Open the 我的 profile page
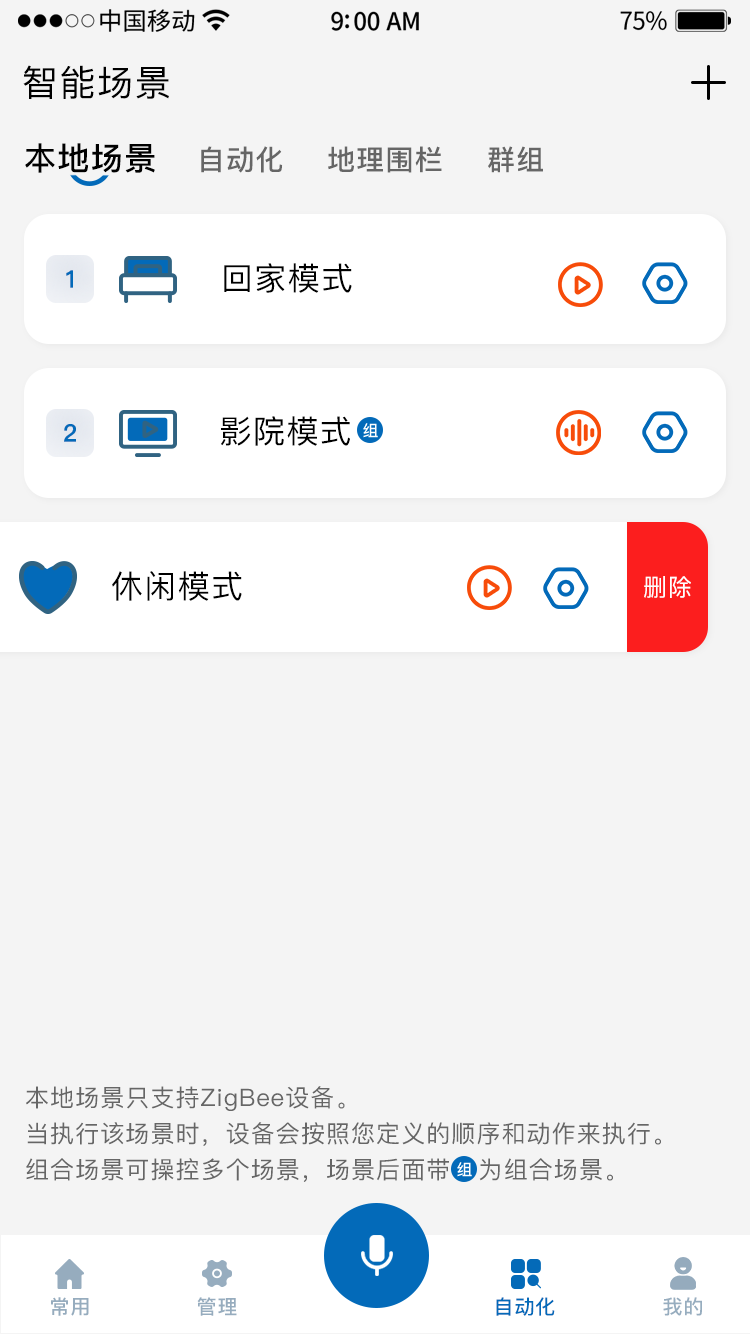750x1334 pixels. coord(682,1285)
